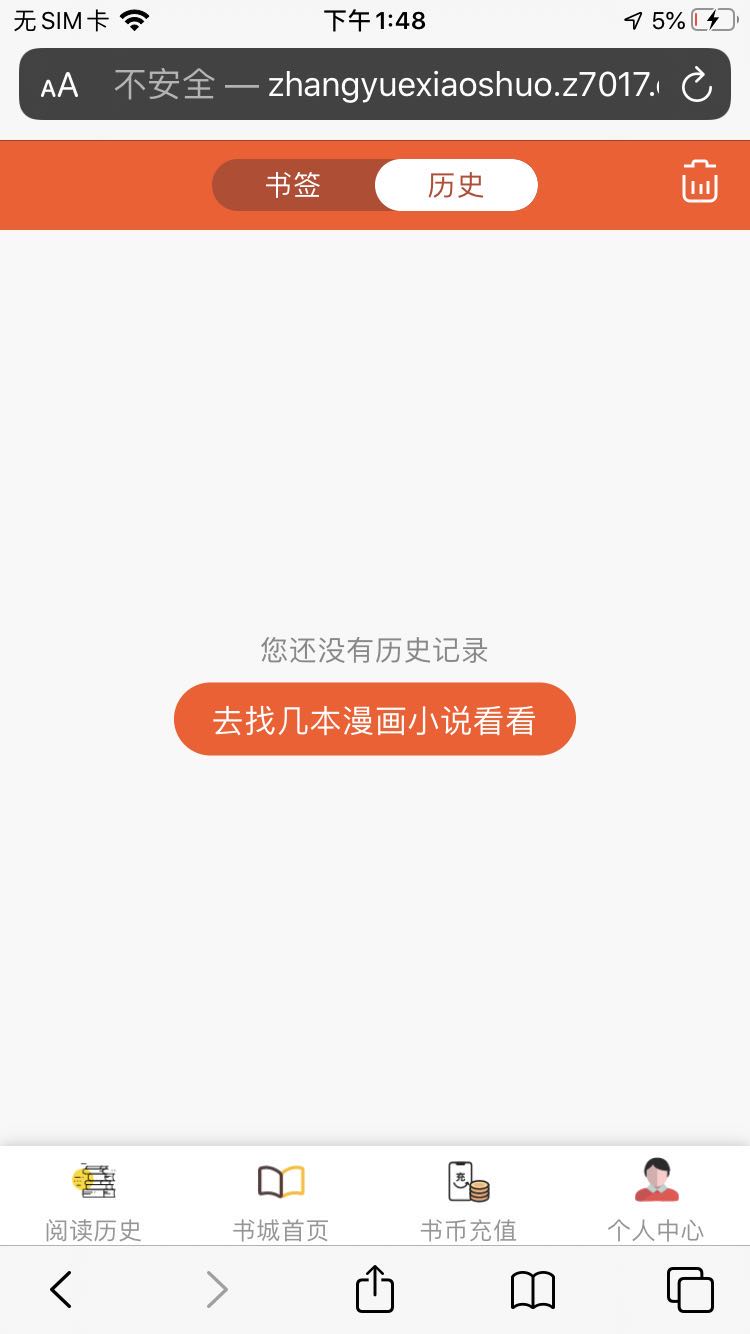Go to 书城首页
Image resolution: width=750 pixels, height=1334 pixels.
[x=281, y=1200]
